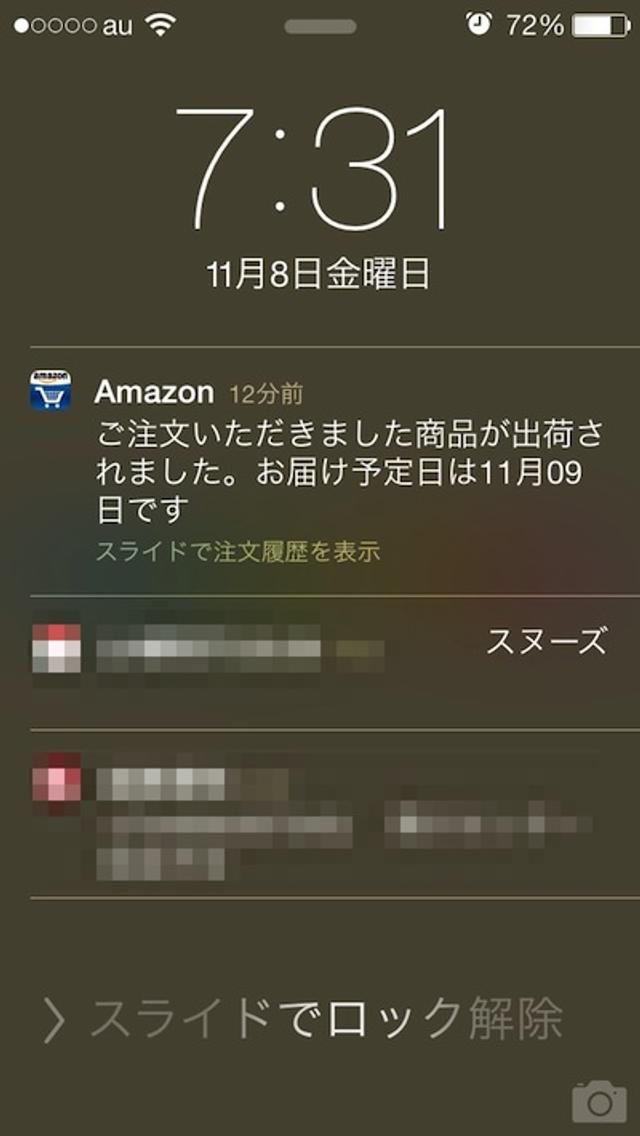Tap the camera icon shortcut
This screenshot has height=1136, width=640.
[x=599, y=1101]
